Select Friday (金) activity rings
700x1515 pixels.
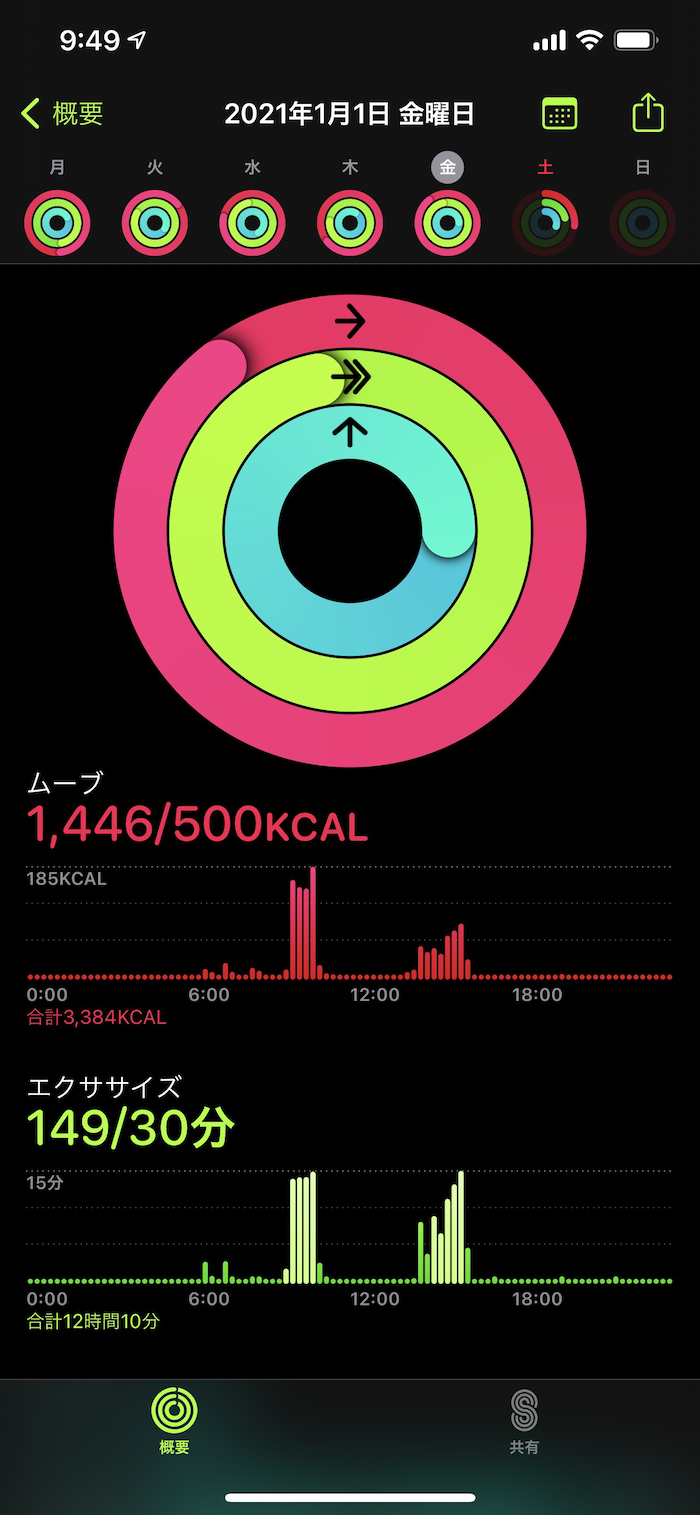point(447,222)
